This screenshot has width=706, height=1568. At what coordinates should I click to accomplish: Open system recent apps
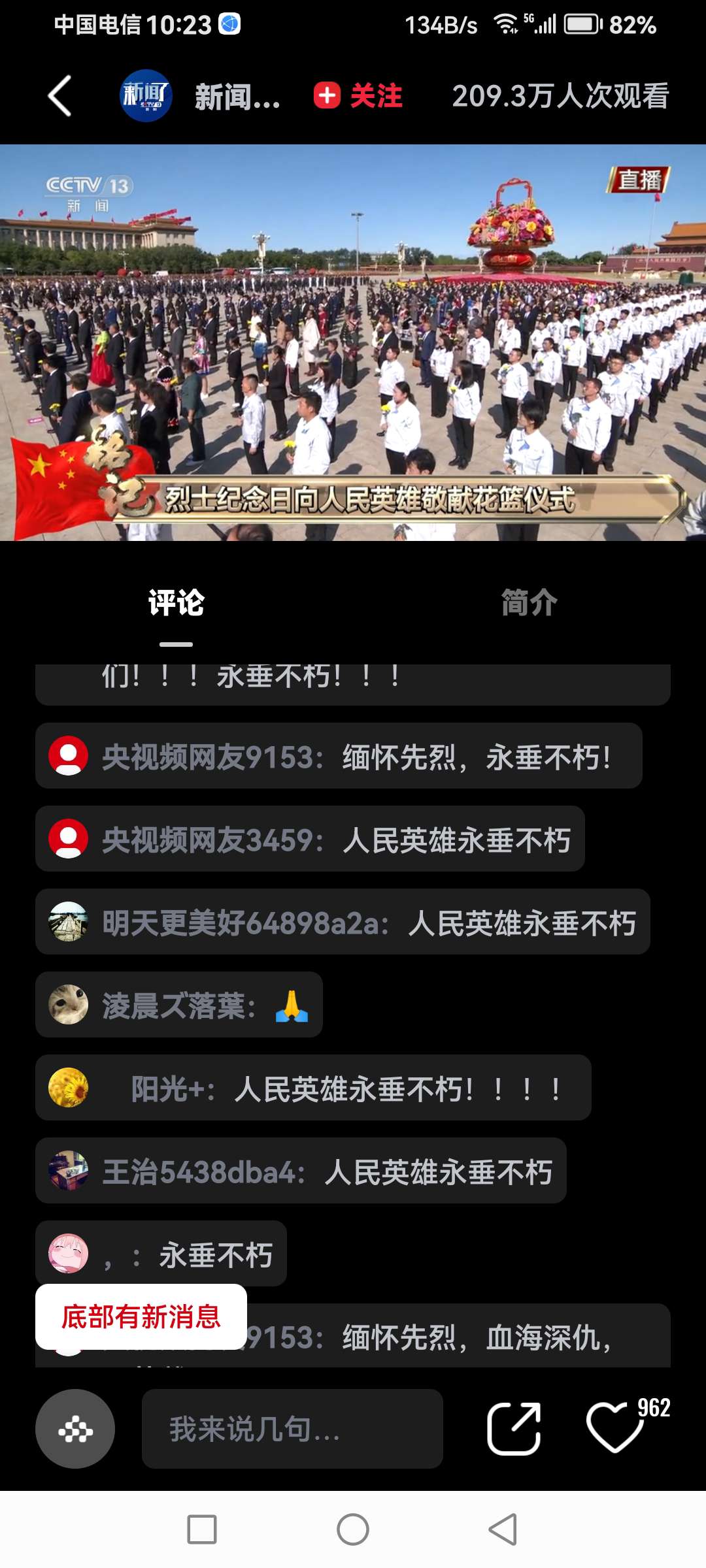[202, 1529]
